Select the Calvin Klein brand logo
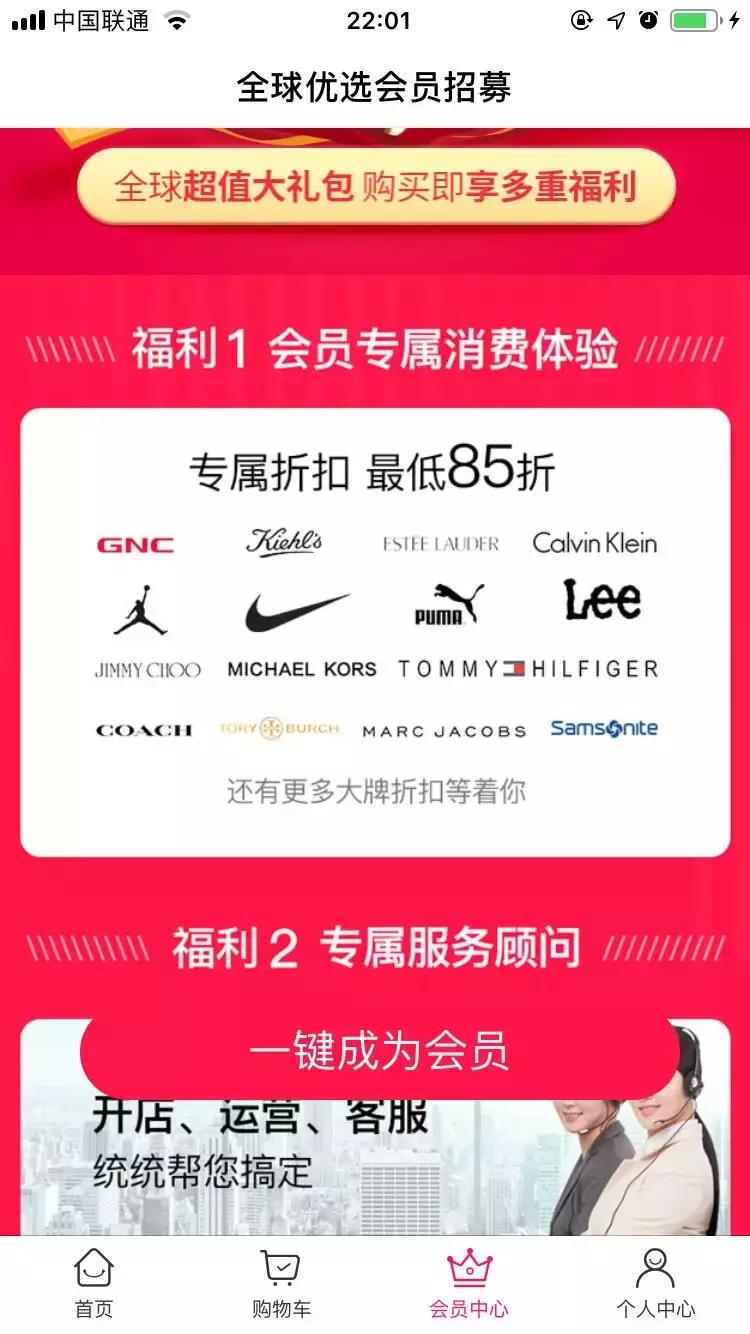This screenshot has width=750, height=1334. click(x=594, y=542)
